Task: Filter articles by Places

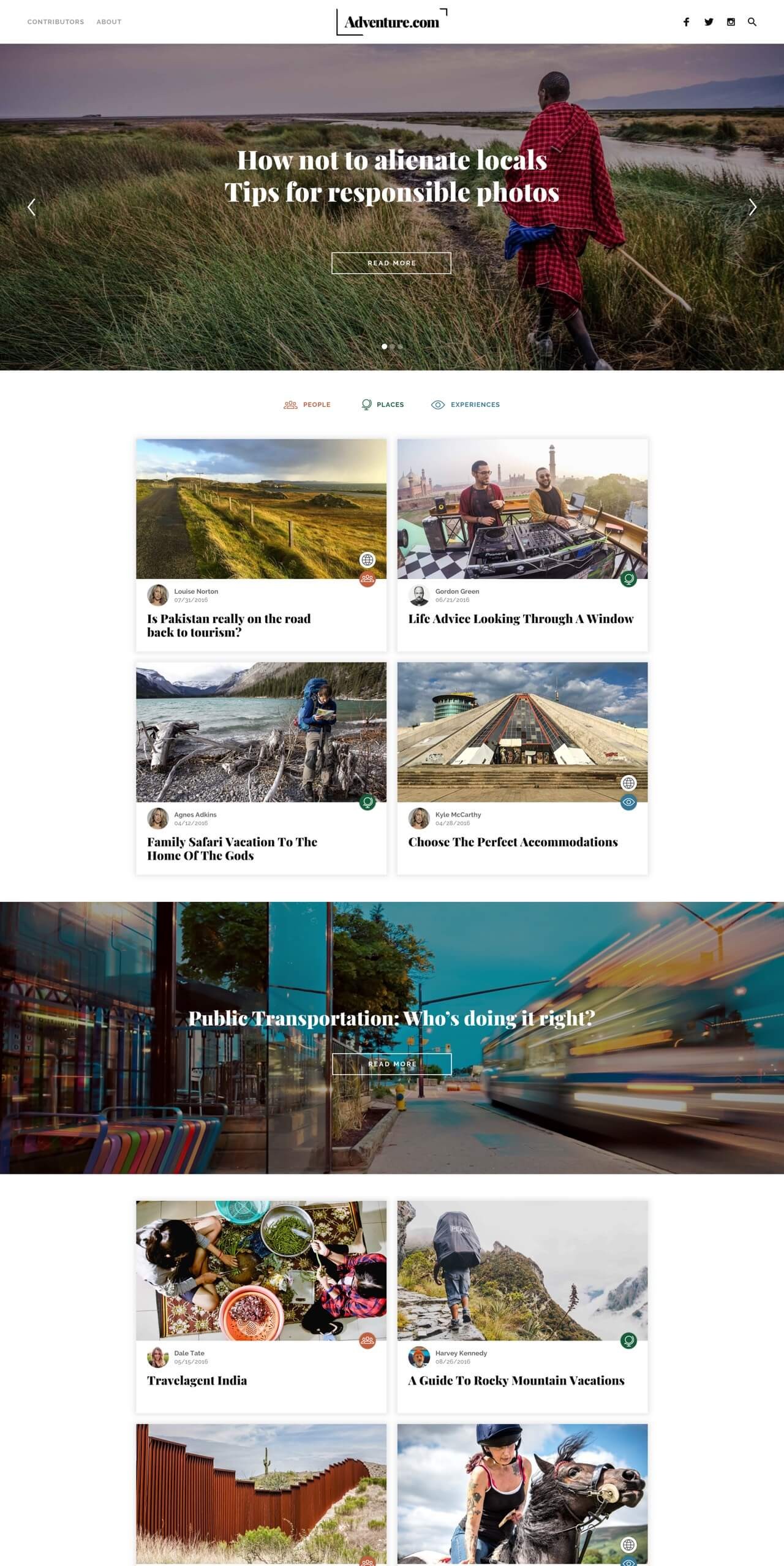Action: [383, 404]
